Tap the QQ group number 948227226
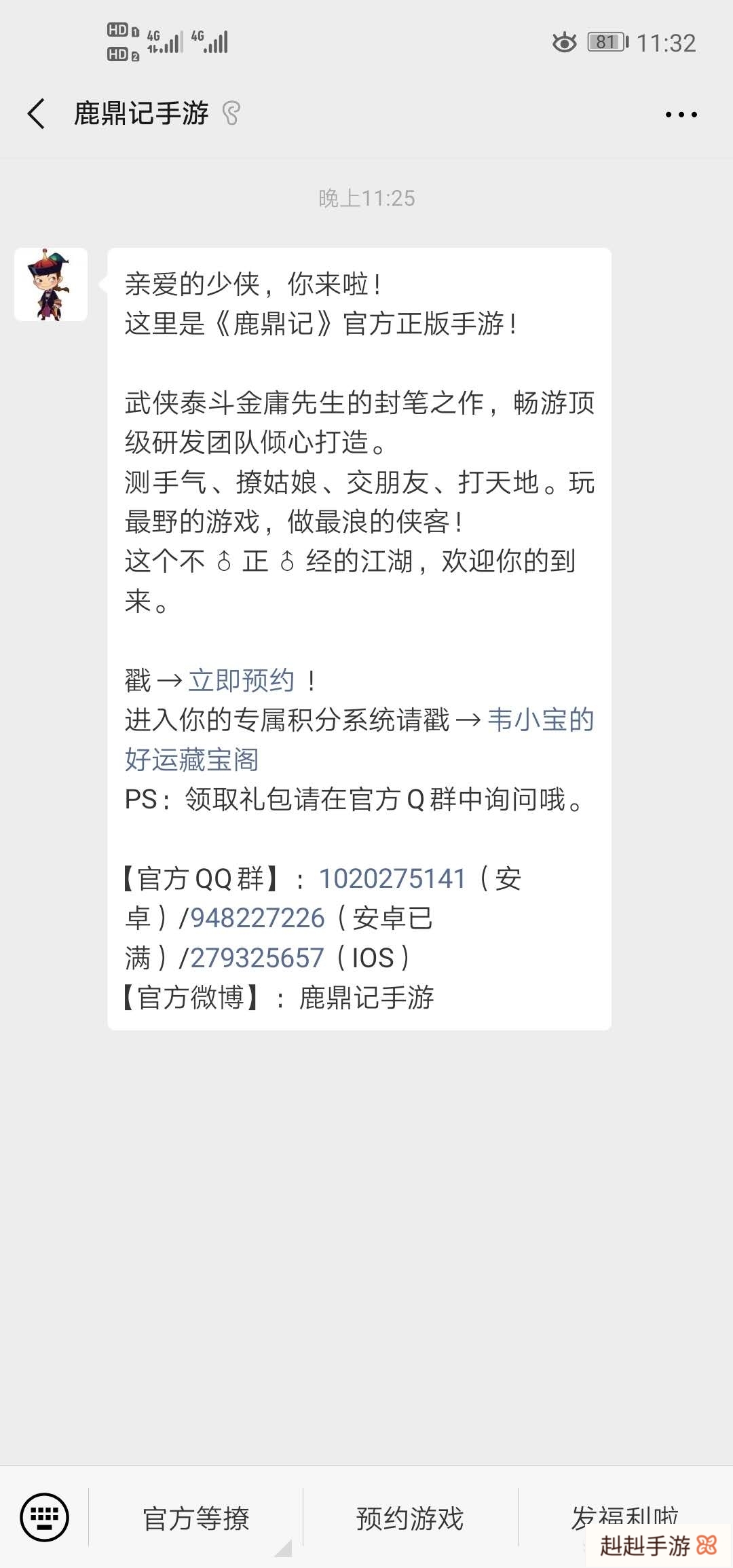The image size is (733, 1568). tap(257, 918)
